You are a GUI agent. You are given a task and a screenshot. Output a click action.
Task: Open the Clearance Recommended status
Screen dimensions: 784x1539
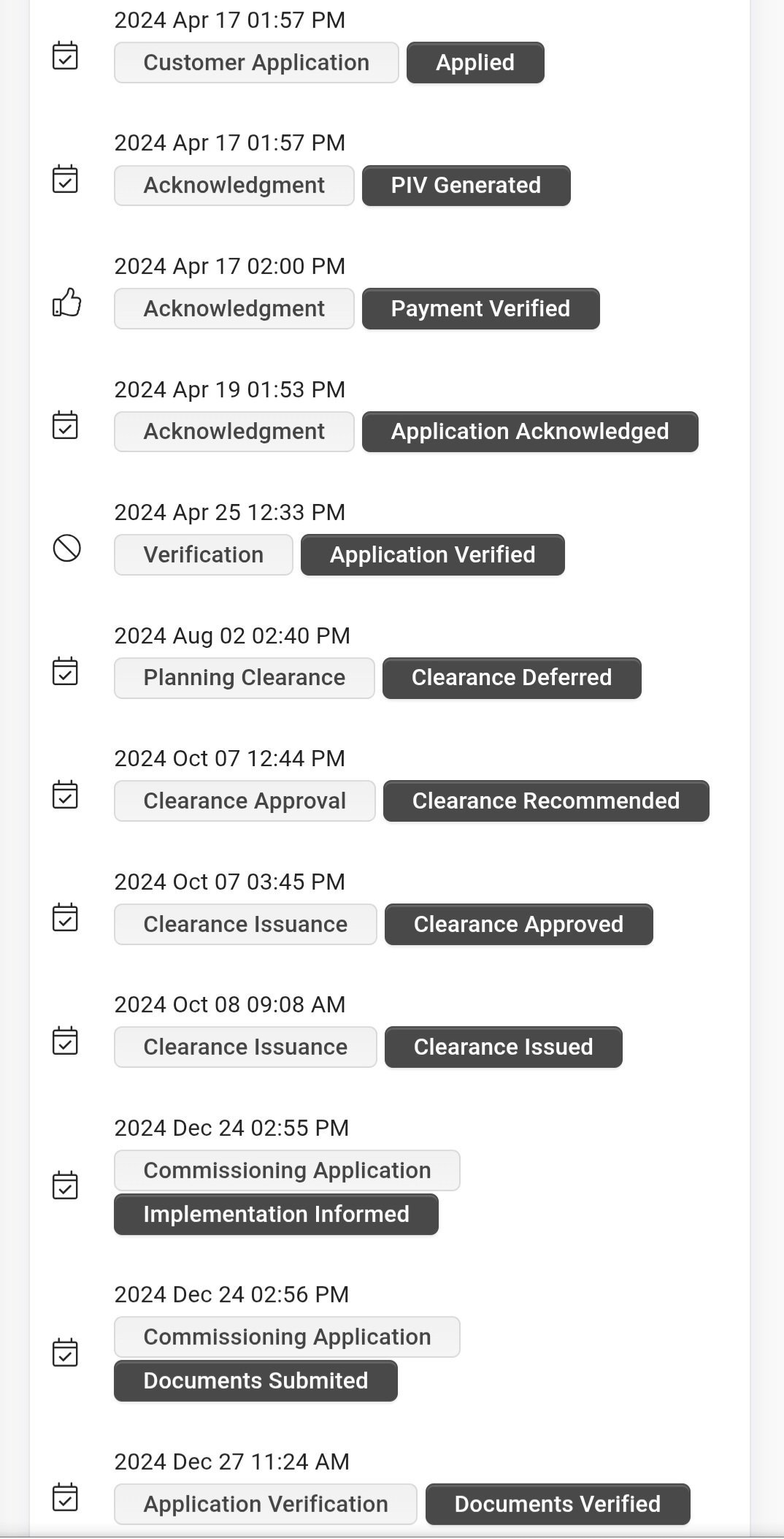pyautogui.click(x=546, y=801)
